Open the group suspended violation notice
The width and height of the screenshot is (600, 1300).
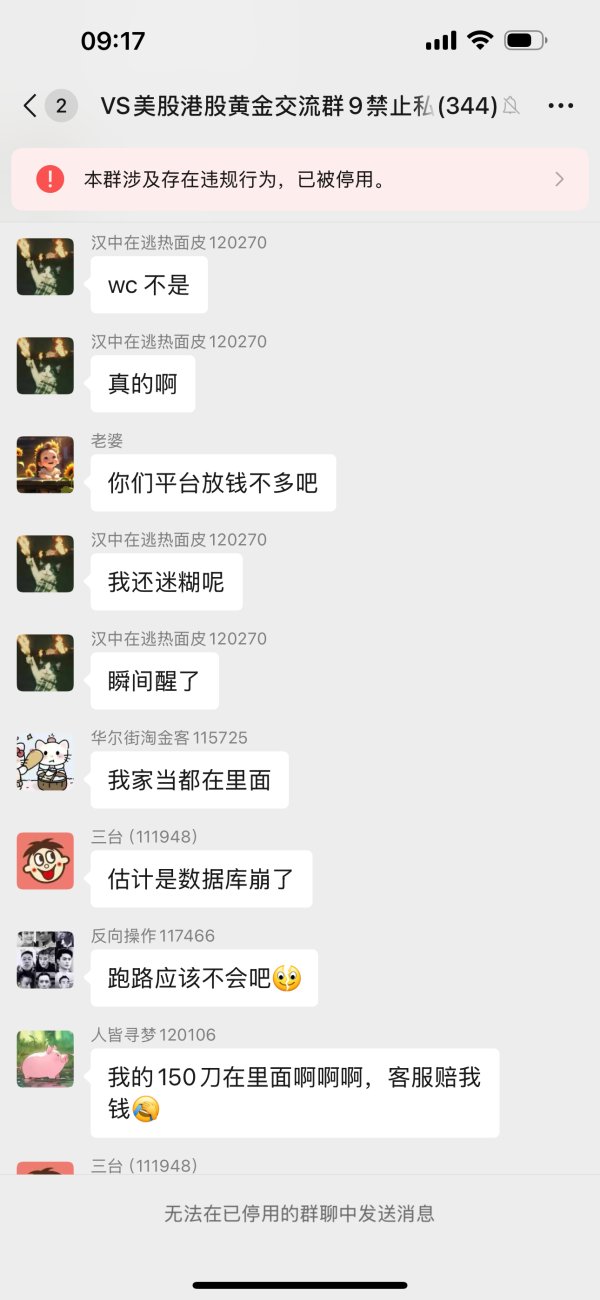tap(300, 179)
